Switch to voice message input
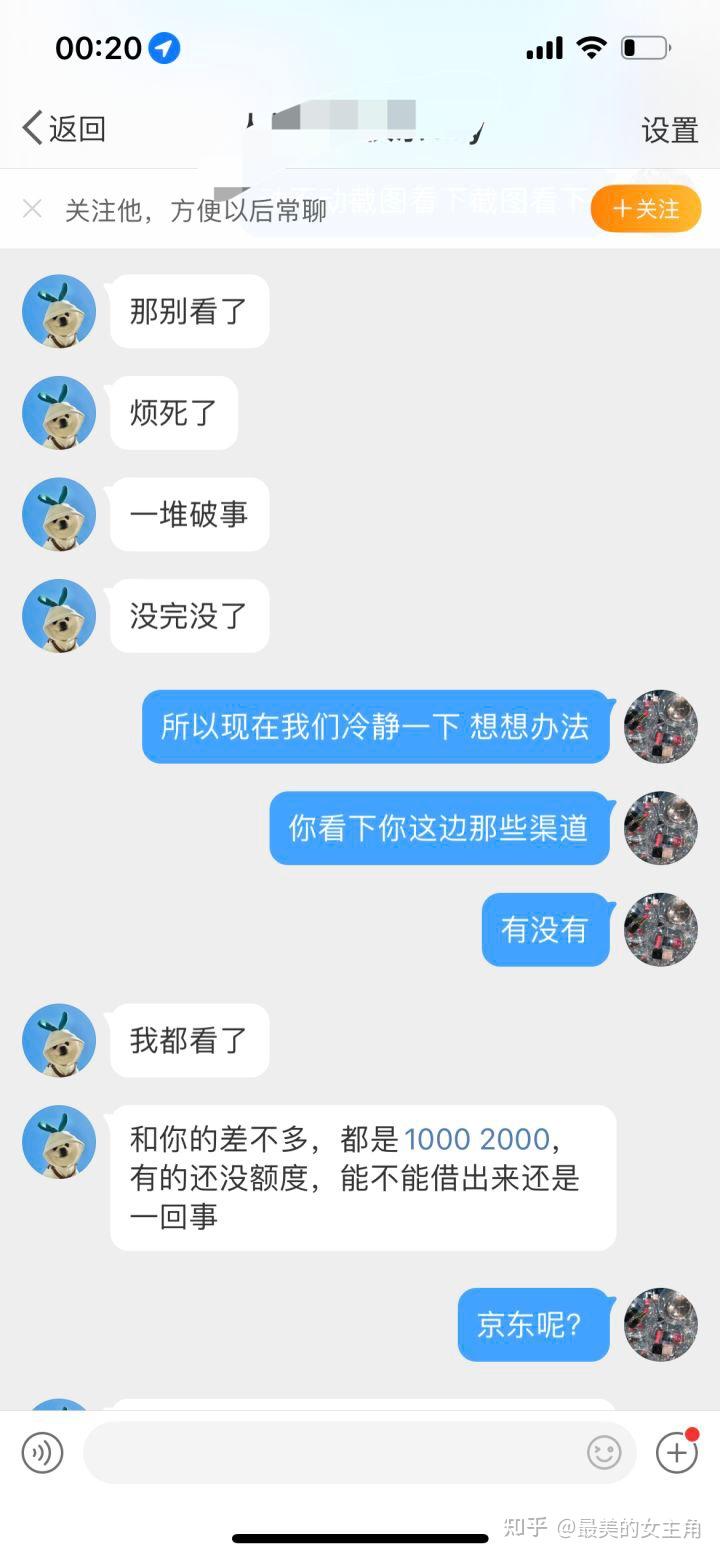This screenshot has width=720, height=1558. point(42,1453)
